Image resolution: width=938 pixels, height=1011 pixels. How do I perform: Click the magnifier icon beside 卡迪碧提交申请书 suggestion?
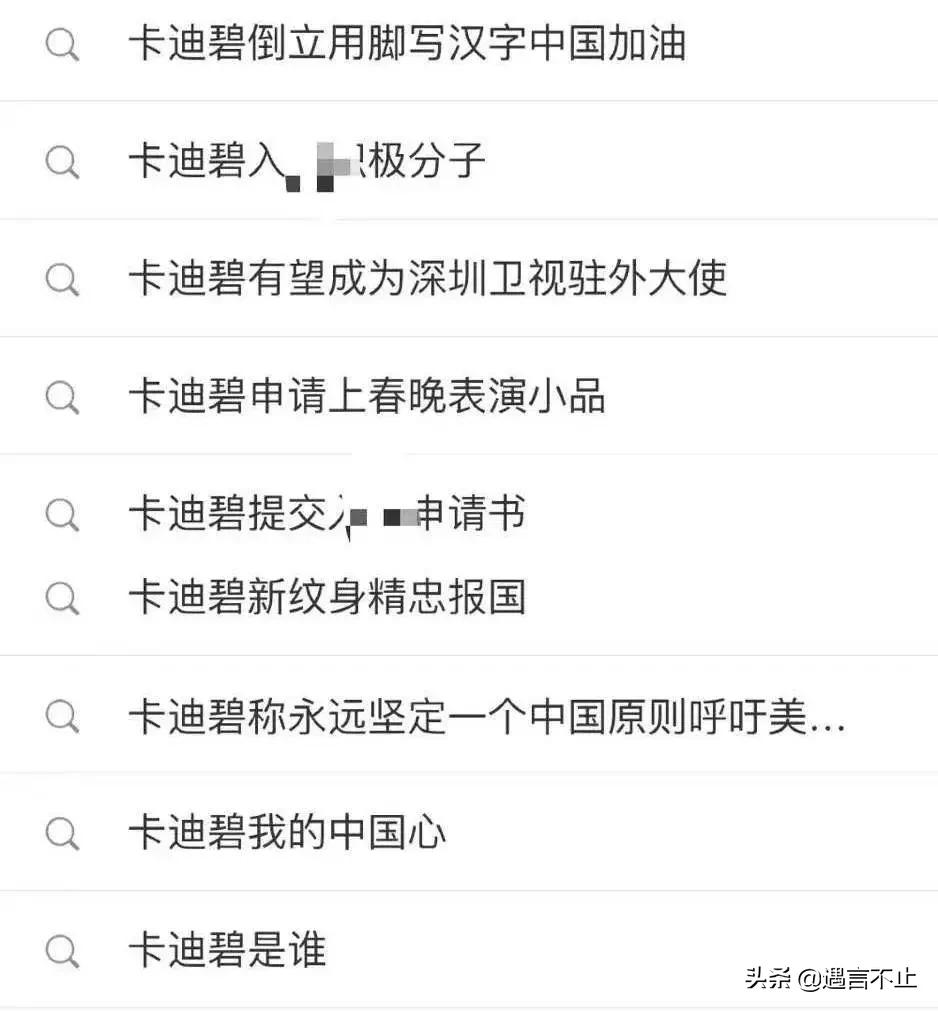(x=62, y=515)
